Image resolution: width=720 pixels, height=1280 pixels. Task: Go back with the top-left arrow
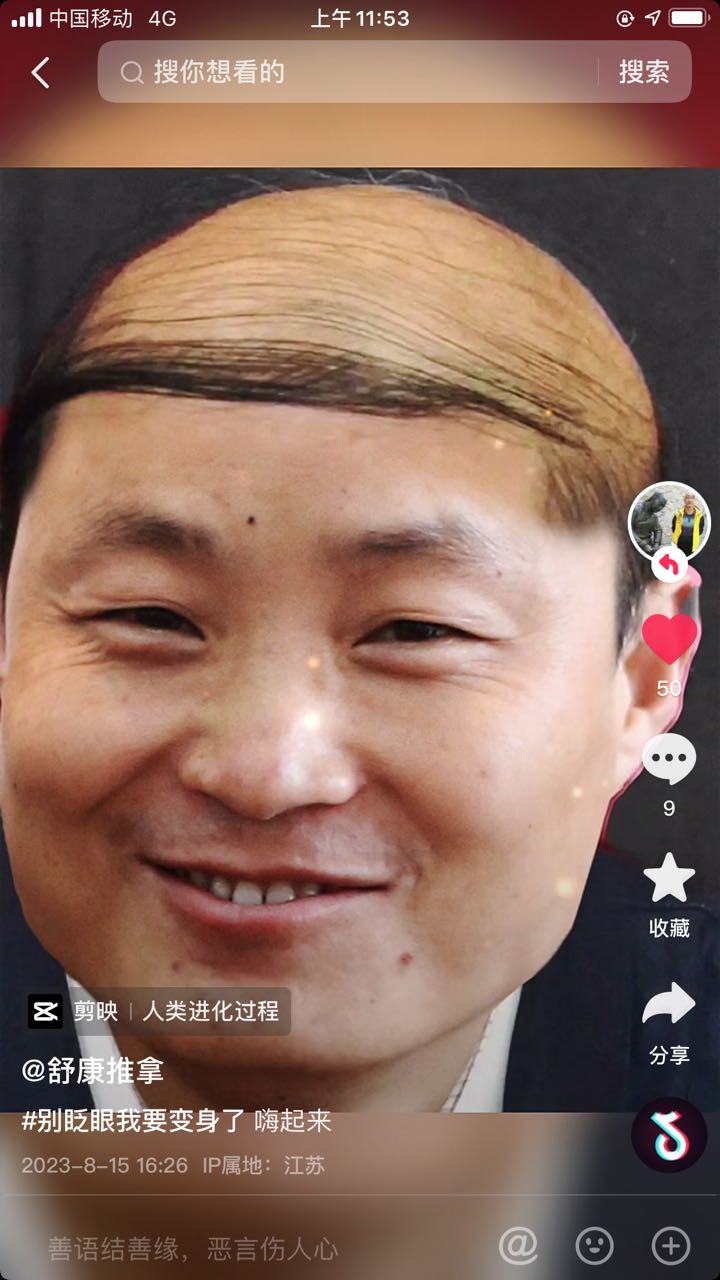point(40,72)
